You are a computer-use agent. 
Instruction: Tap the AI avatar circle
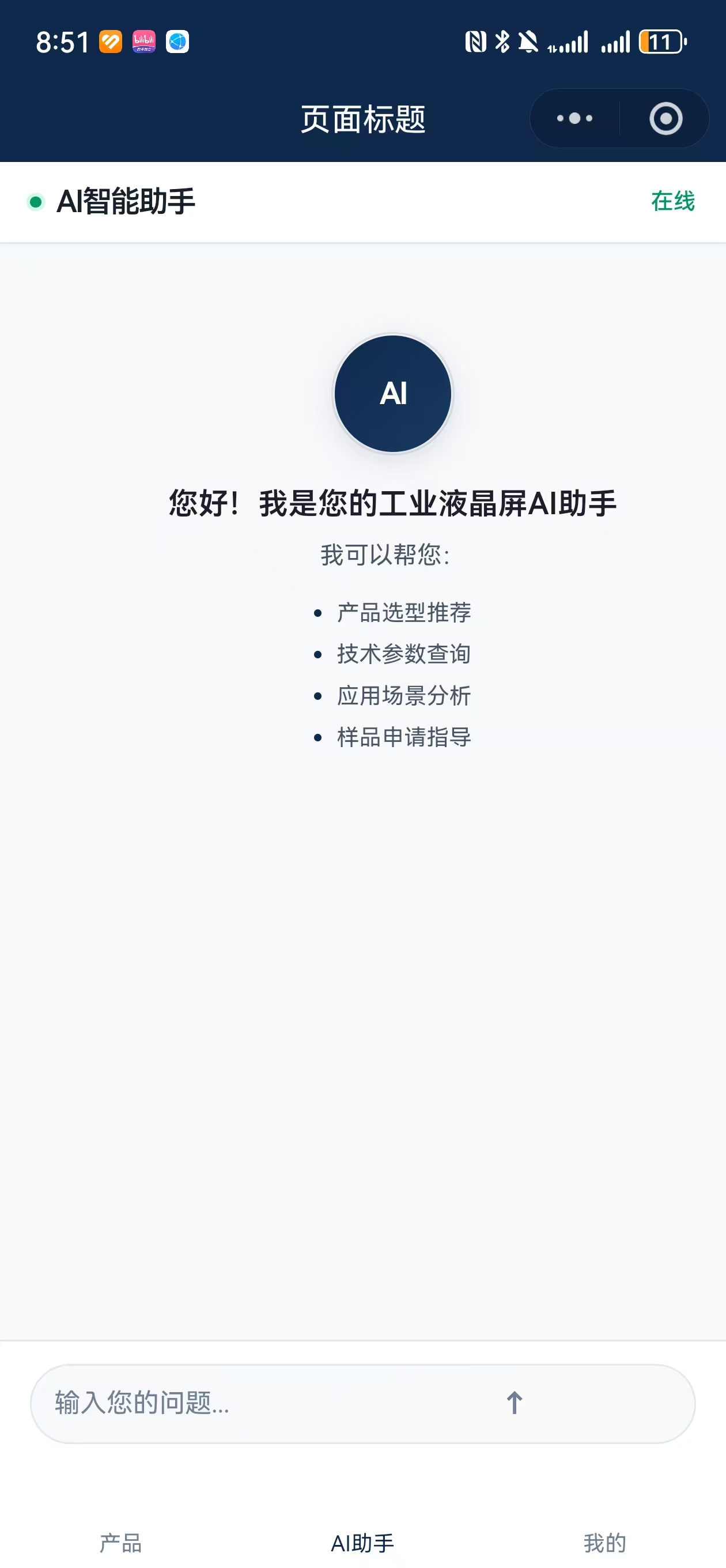point(394,393)
